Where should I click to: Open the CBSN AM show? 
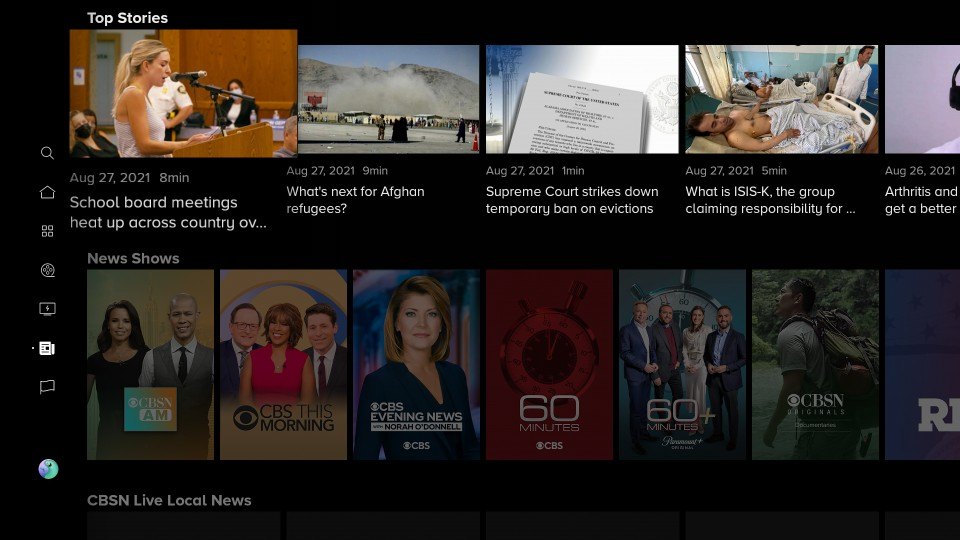[x=150, y=364]
